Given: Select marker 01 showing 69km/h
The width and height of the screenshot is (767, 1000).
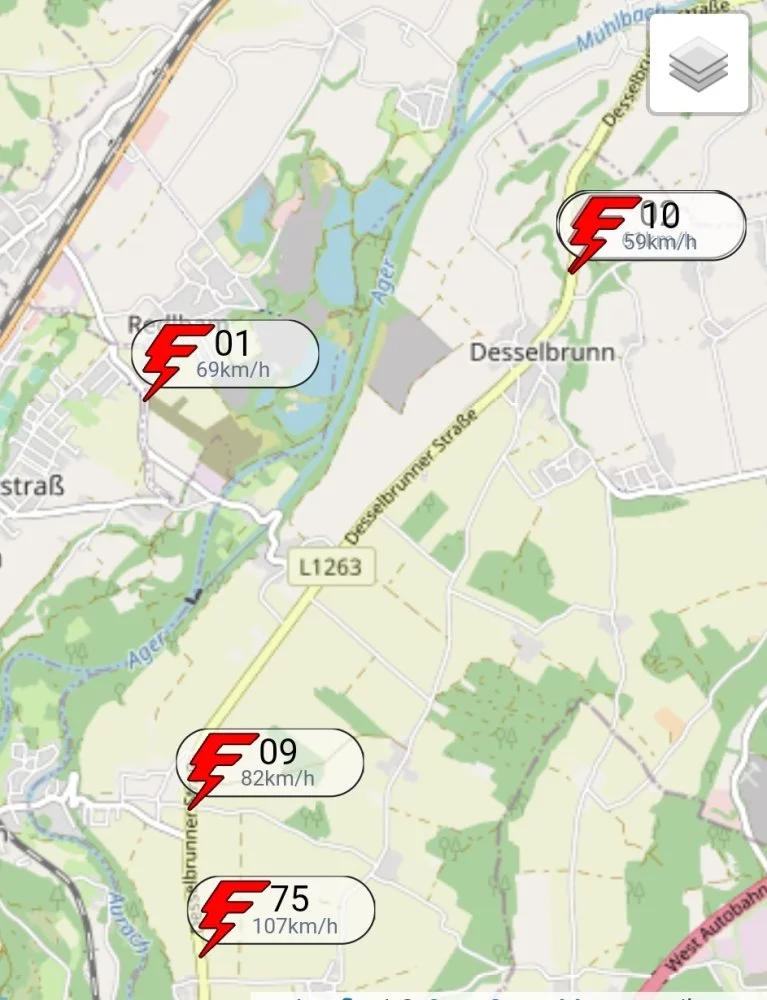Looking at the screenshot, I should point(226,355).
